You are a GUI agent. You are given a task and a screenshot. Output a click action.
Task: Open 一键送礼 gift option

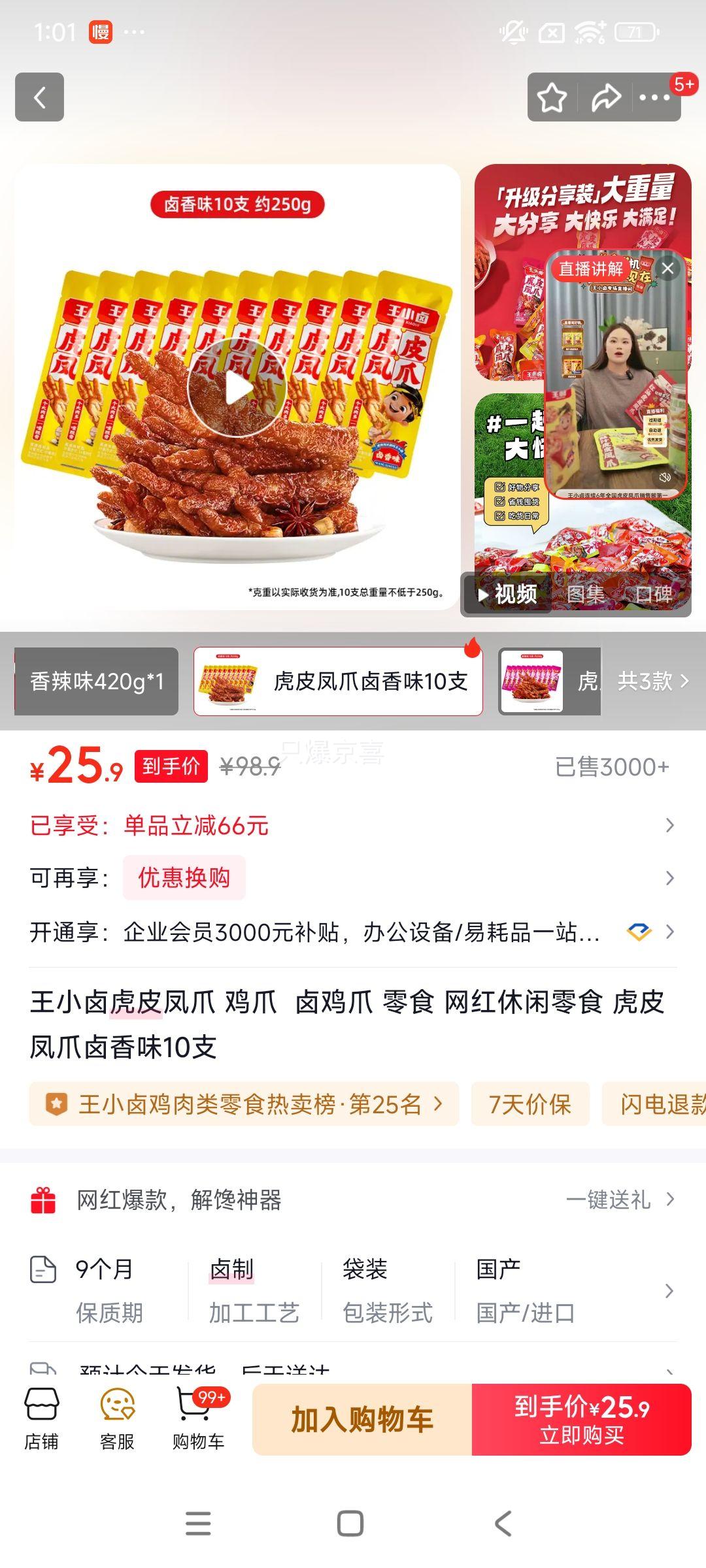pyautogui.click(x=619, y=1200)
